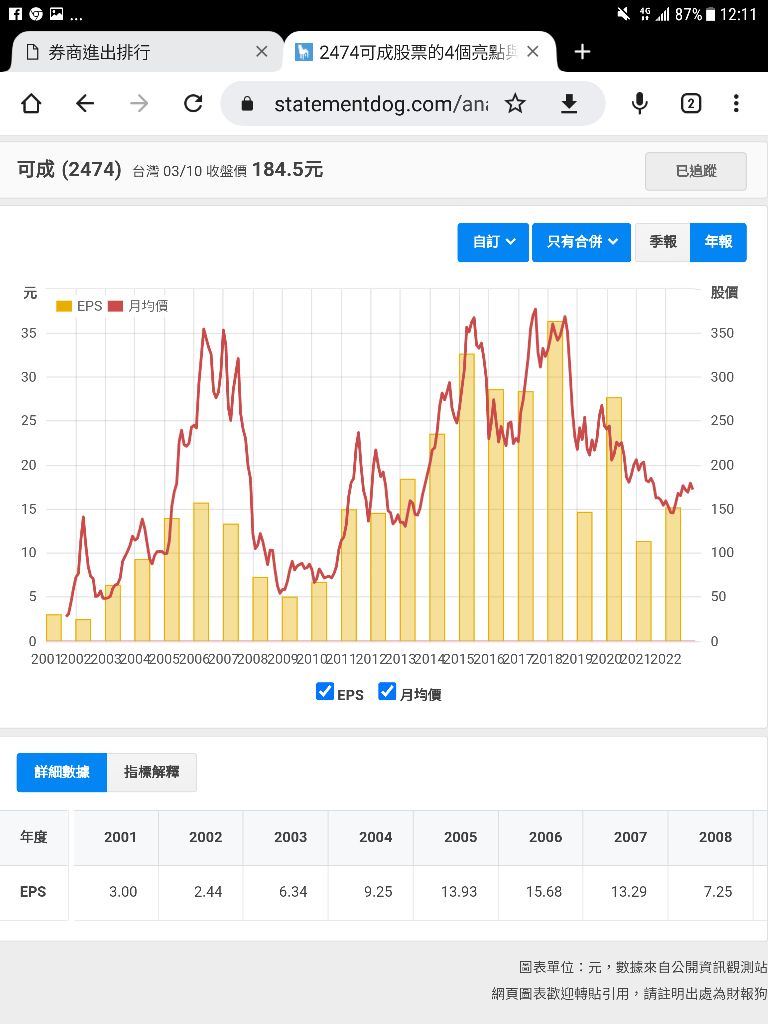Expand the 自訂 dropdown
This screenshot has width=768, height=1024.
(x=493, y=242)
